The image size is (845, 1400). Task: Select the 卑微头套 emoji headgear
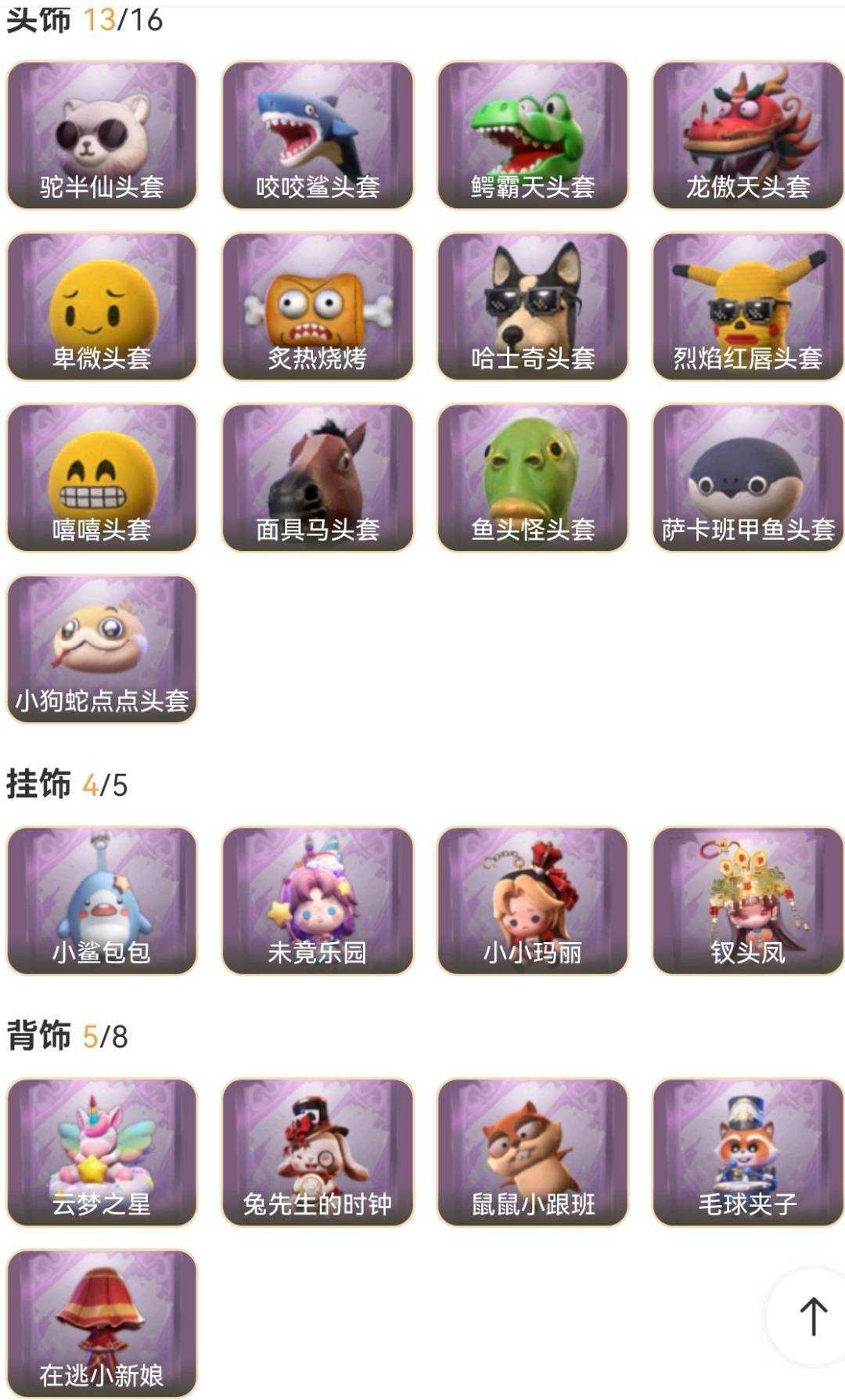(x=102, y=307)
